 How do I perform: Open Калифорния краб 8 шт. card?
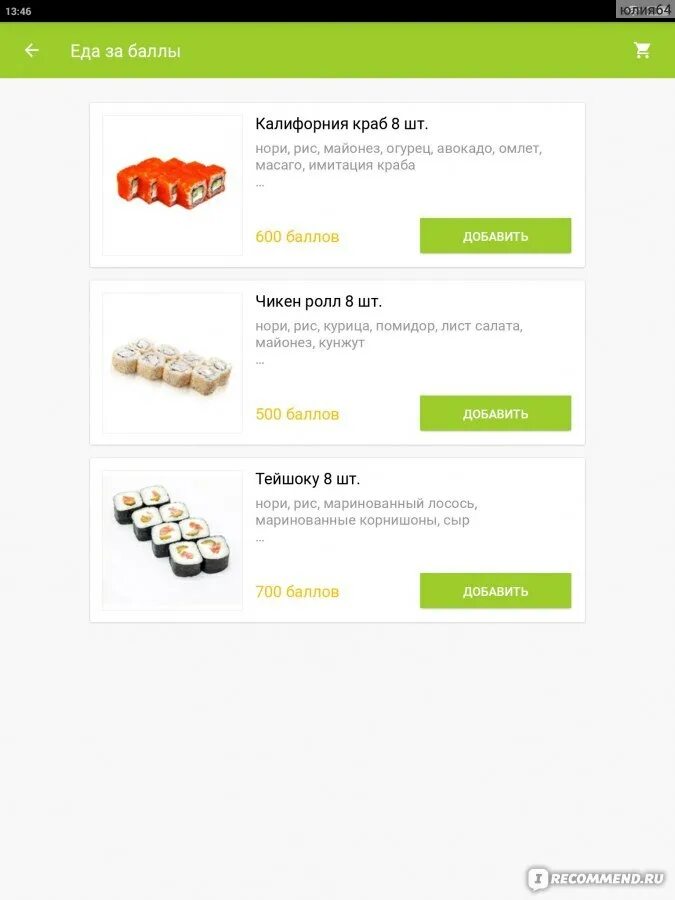(x=341, y=125)
